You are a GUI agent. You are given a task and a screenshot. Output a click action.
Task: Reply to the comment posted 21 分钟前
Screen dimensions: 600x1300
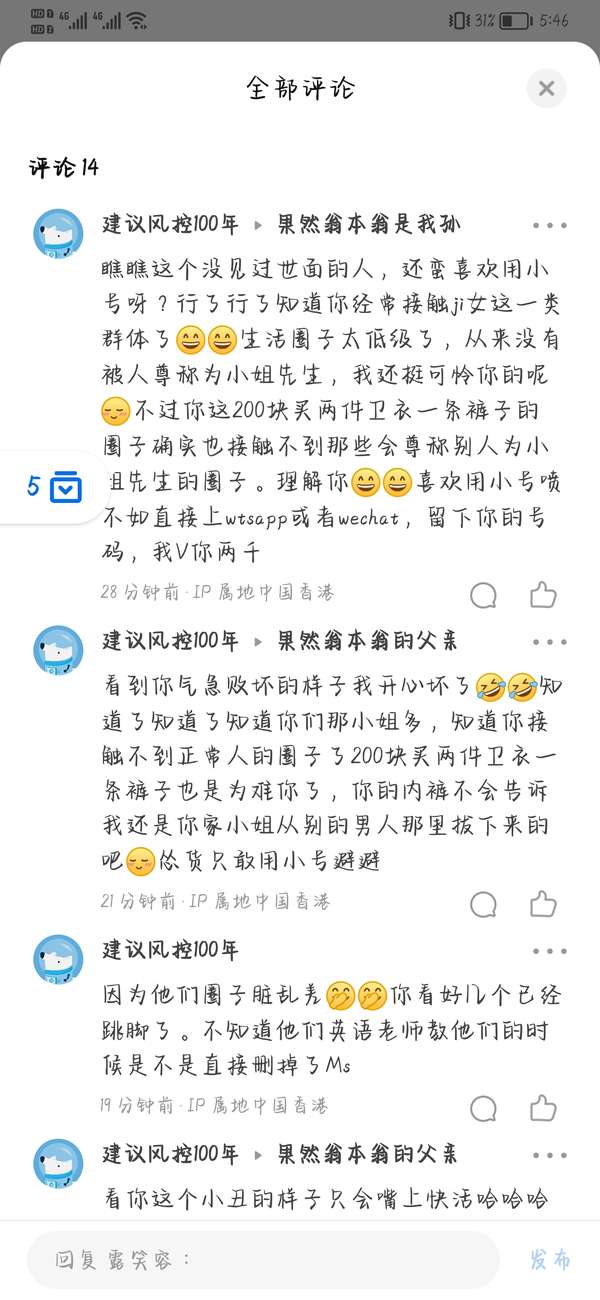click(x=484, y=905)
